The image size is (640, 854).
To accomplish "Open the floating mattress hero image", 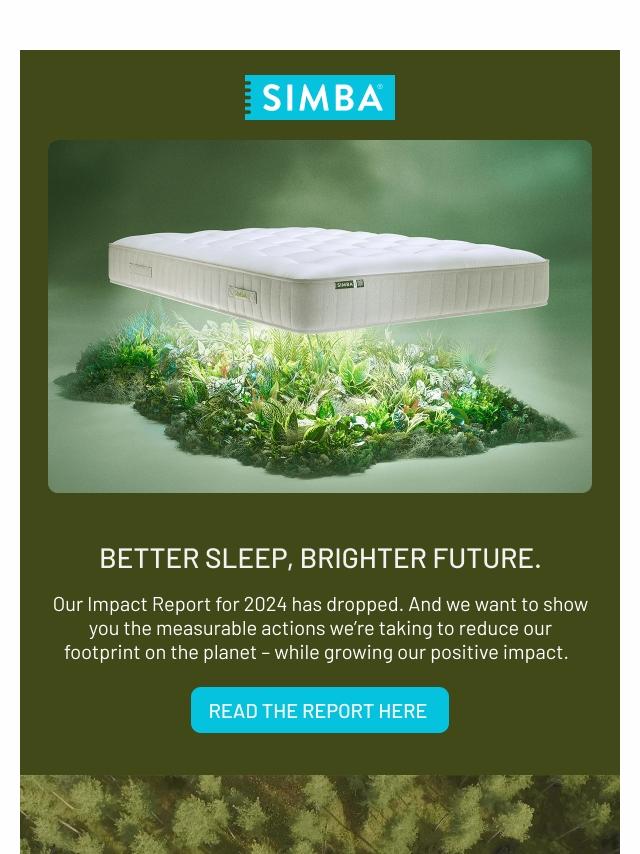I will point(319,316).
